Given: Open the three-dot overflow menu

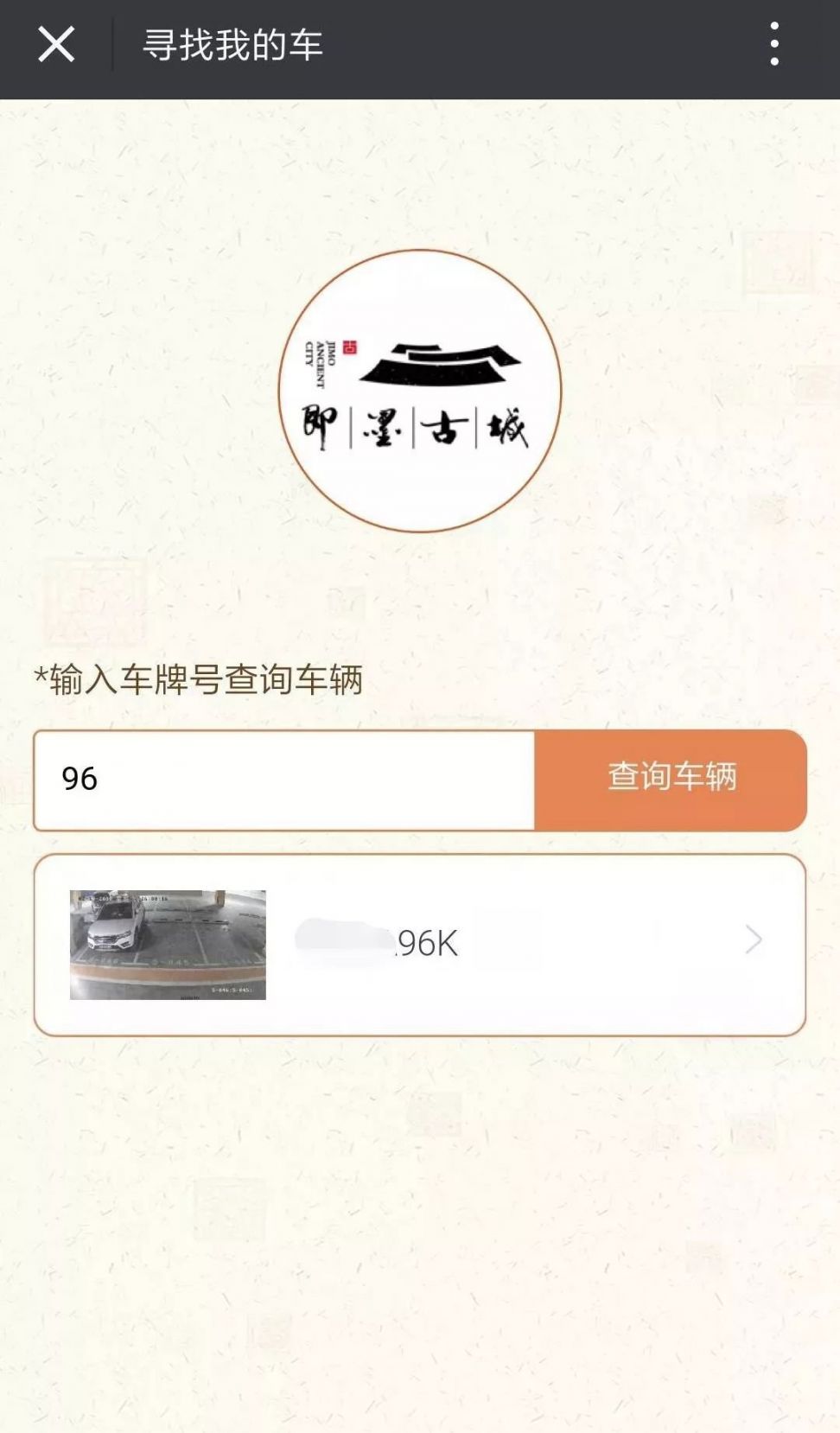Looking at the screenshot, I should [774, 45].
